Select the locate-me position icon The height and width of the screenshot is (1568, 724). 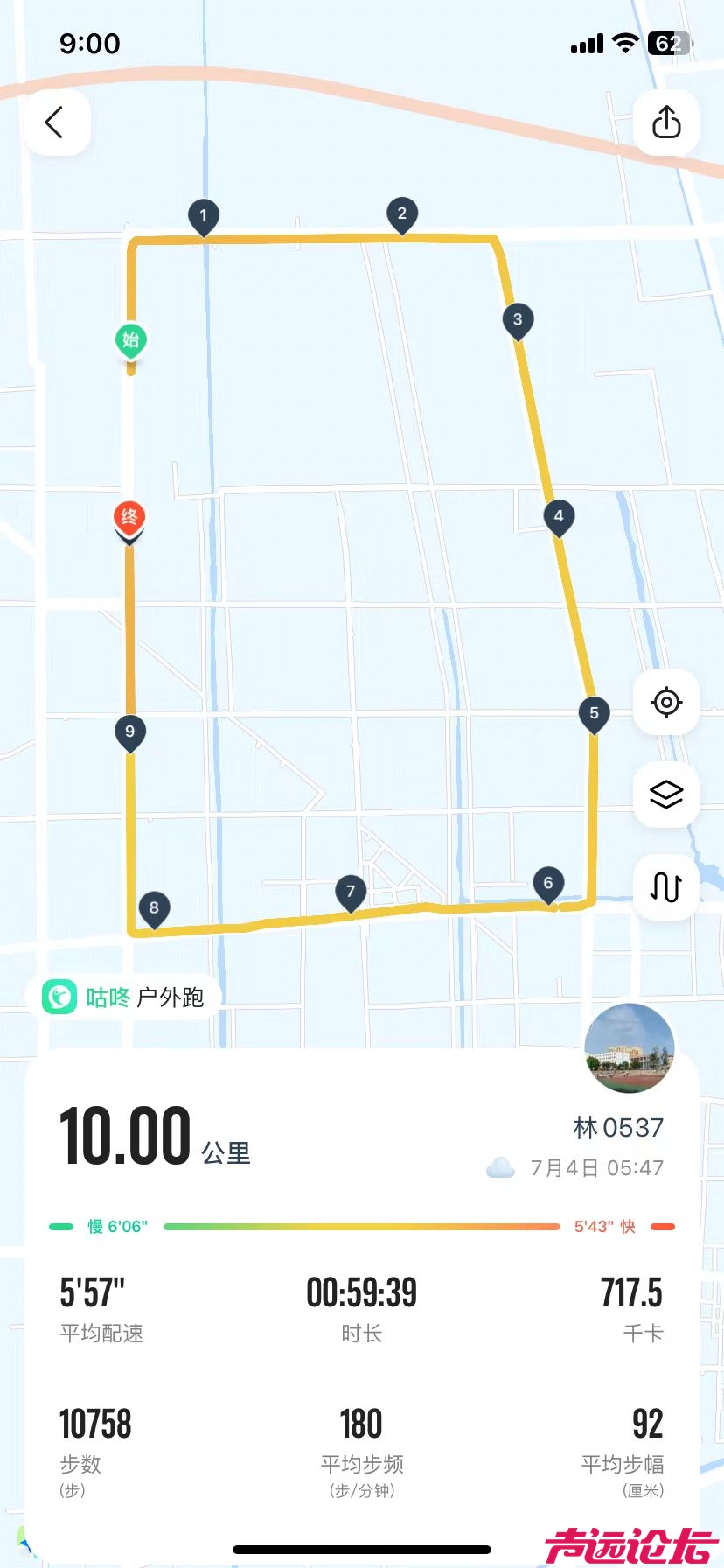point(666,703)
